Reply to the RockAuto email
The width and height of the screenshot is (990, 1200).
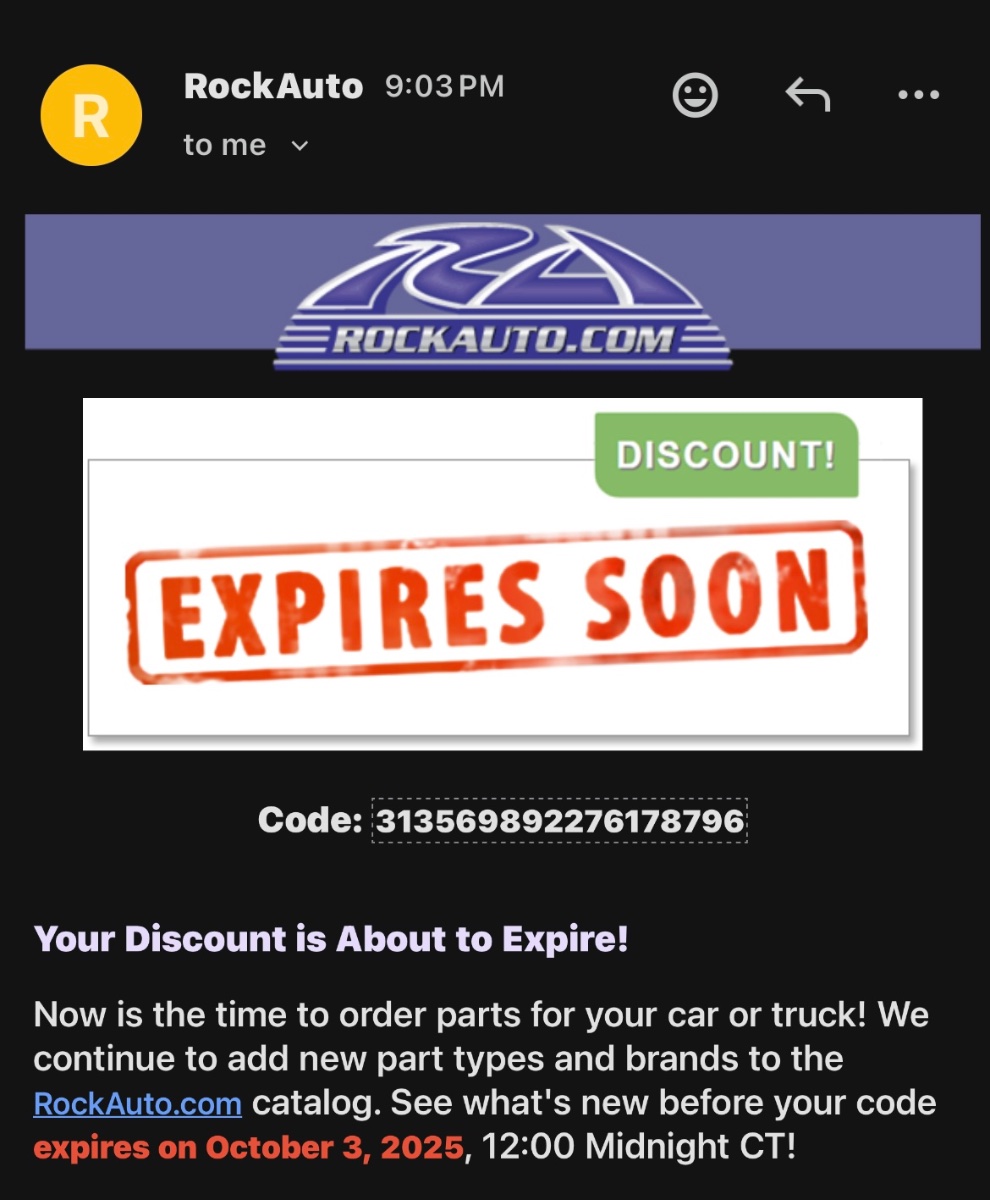(x=808, y=96)
